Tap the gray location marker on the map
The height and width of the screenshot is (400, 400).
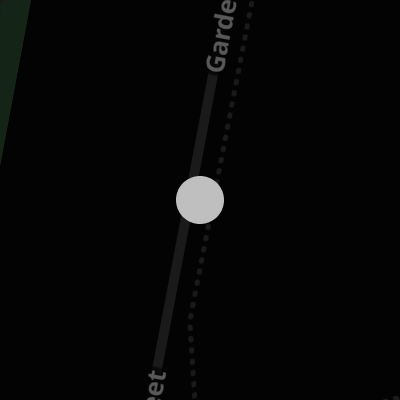point(200,200)
